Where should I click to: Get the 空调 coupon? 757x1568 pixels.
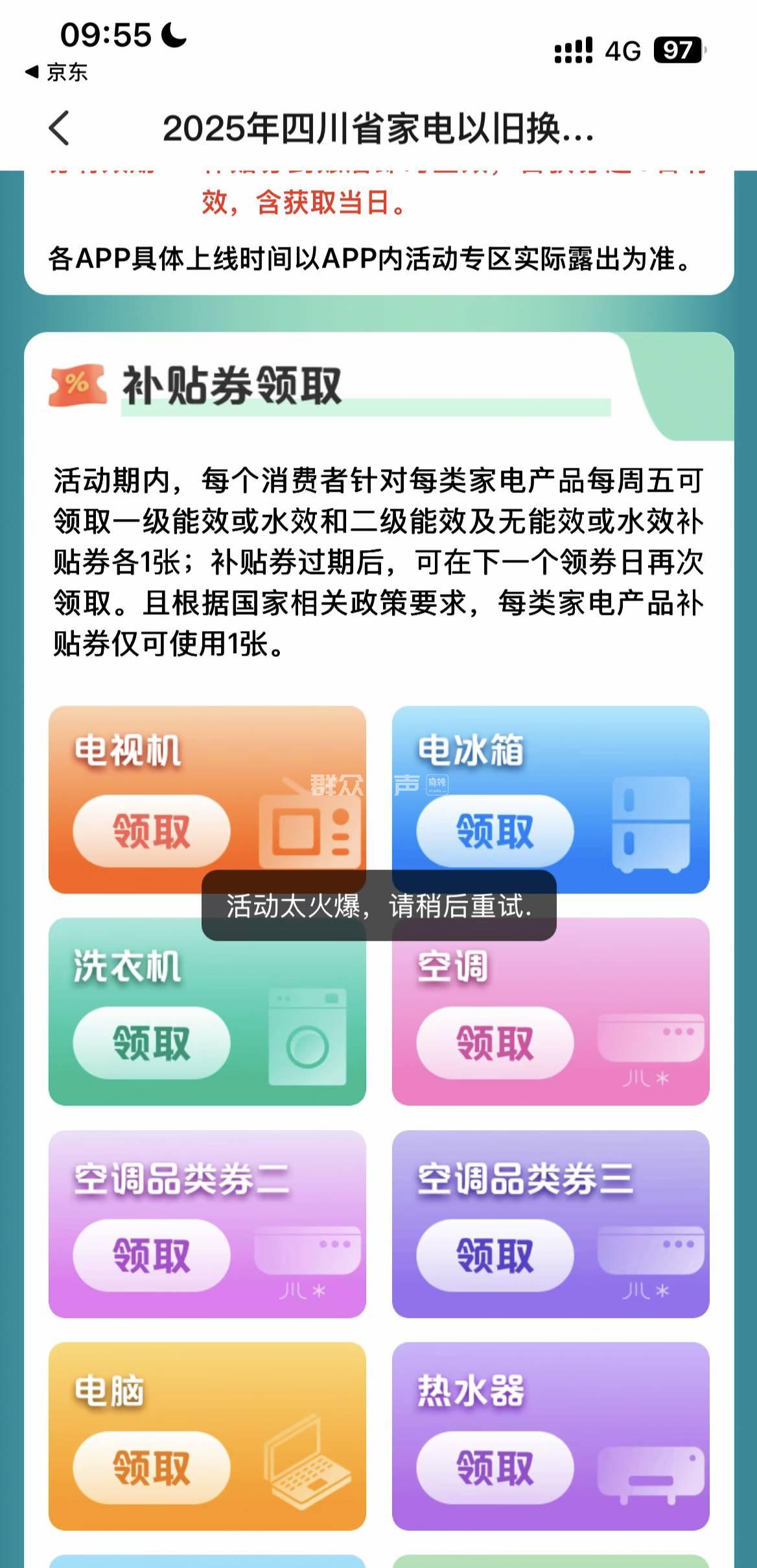point(495,1043)
